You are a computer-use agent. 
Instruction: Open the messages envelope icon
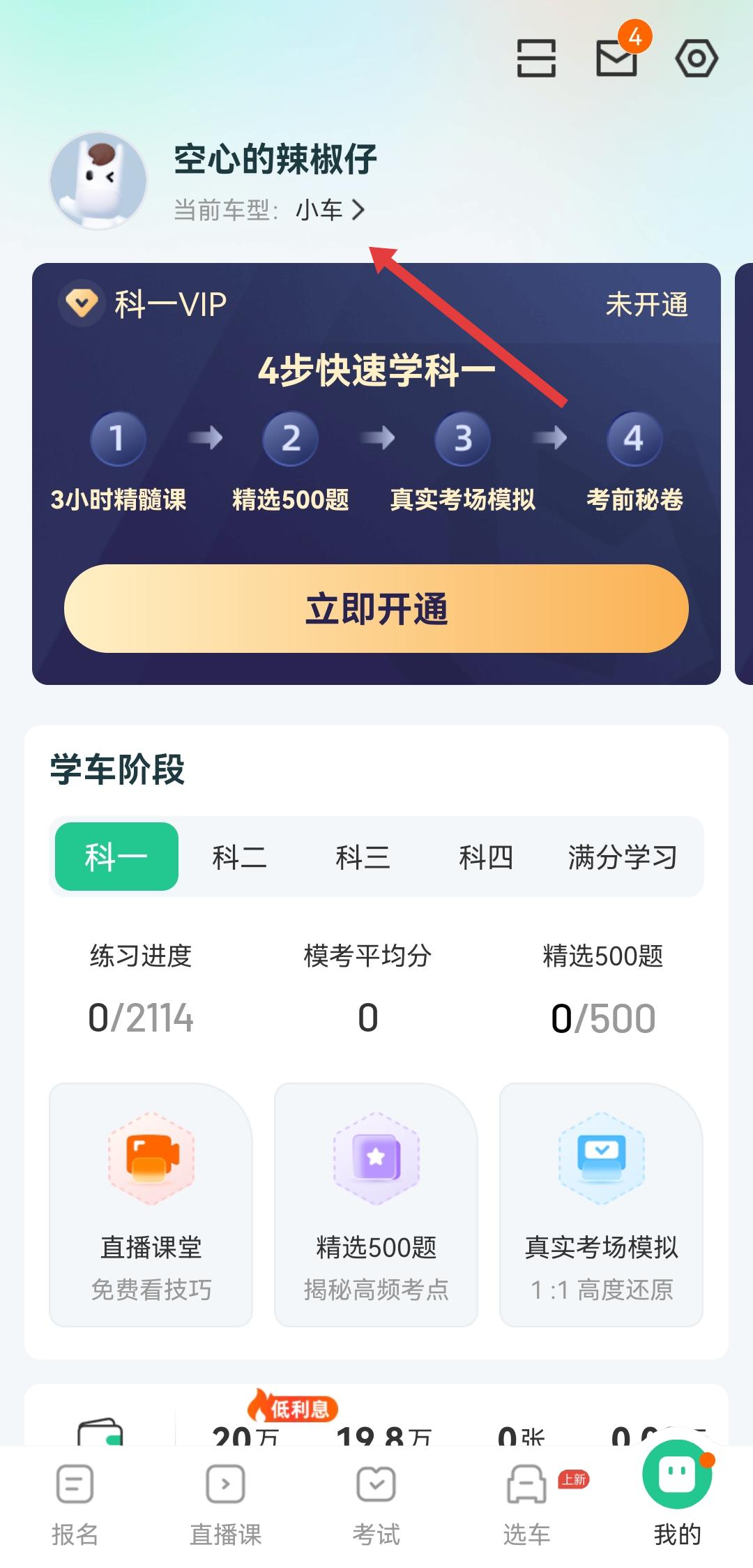tap(617, 58)
